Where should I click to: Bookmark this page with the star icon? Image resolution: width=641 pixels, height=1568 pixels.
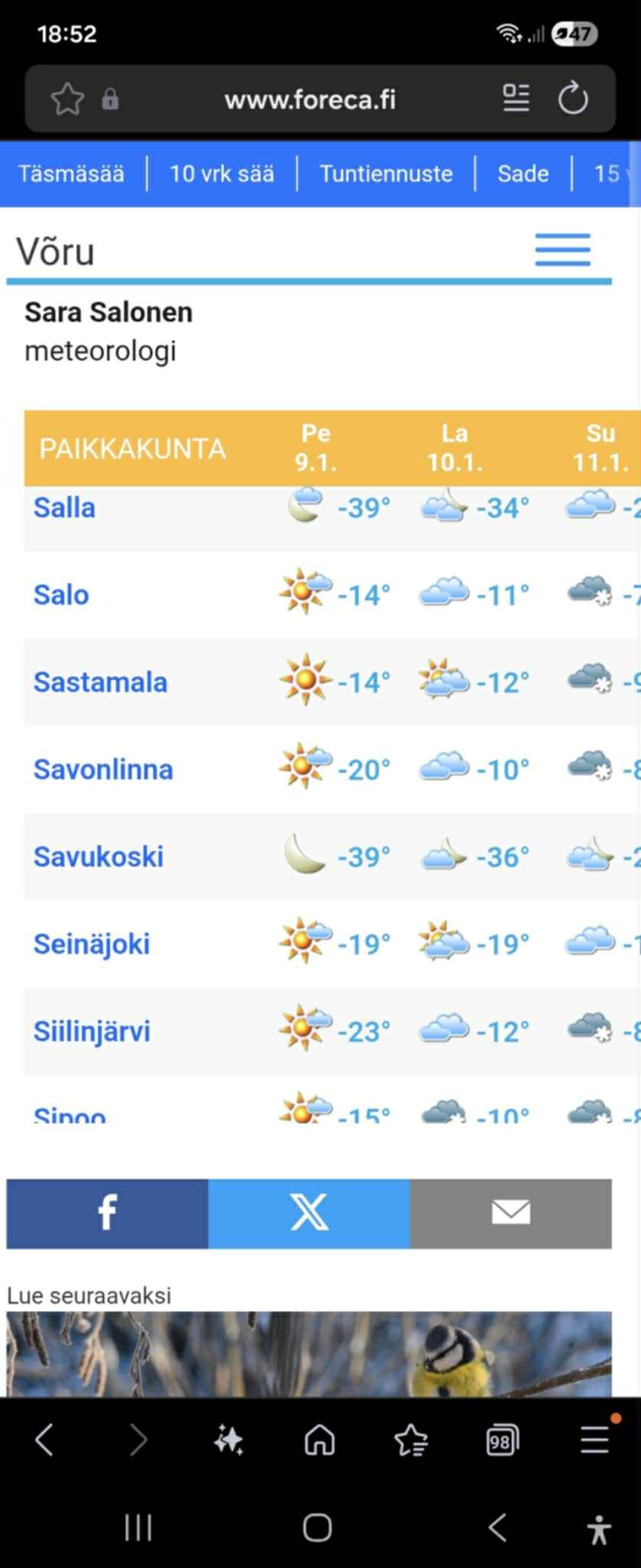click(67, 100)
